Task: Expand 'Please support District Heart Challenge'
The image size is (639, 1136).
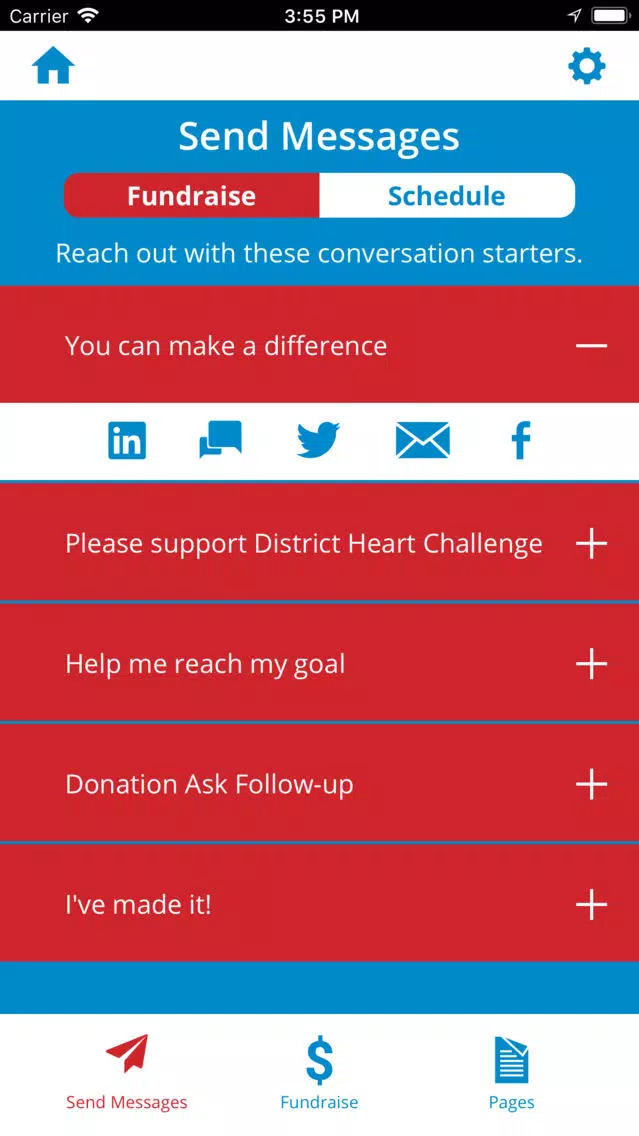Action: coord(320,543)
